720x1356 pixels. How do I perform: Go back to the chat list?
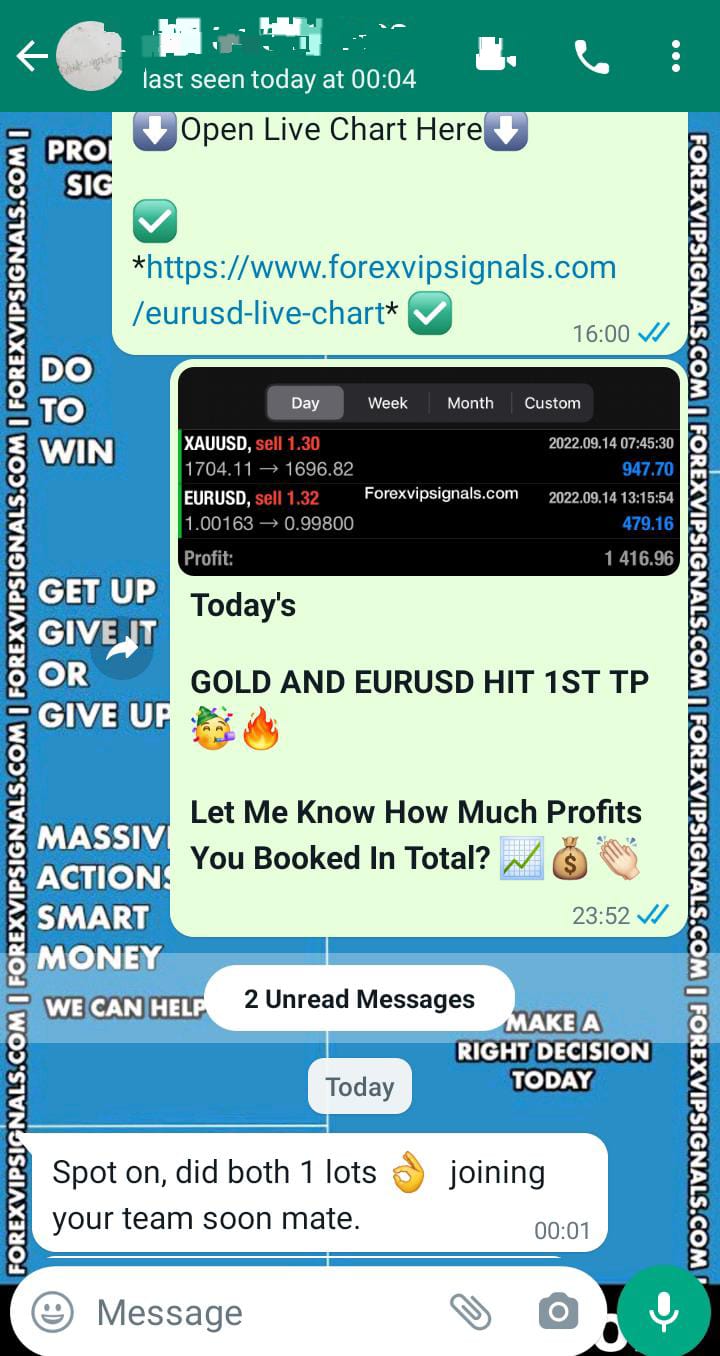coord(31,57)
